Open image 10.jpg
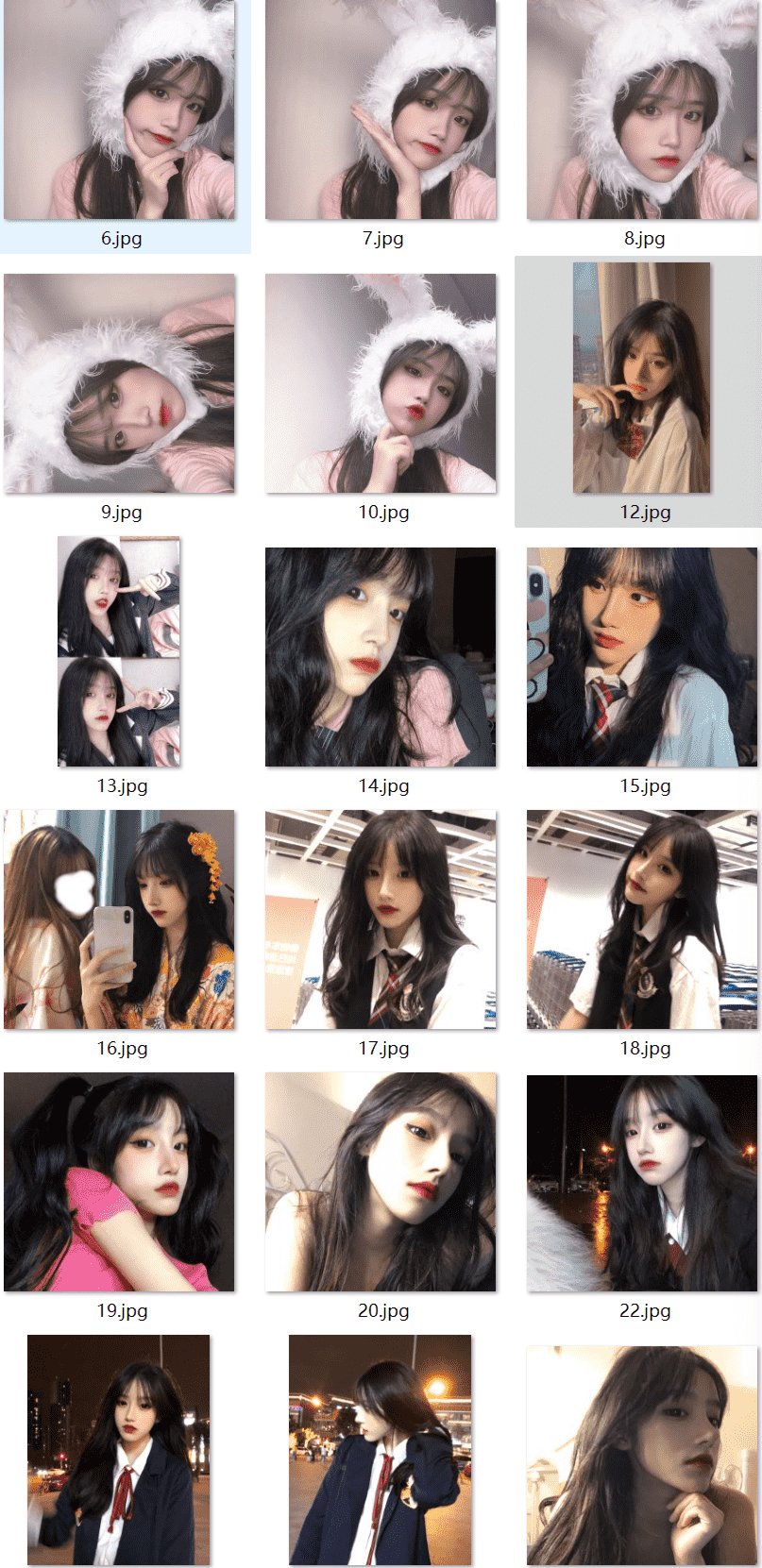Screen dimensions: 762x1568 [381, 383]
